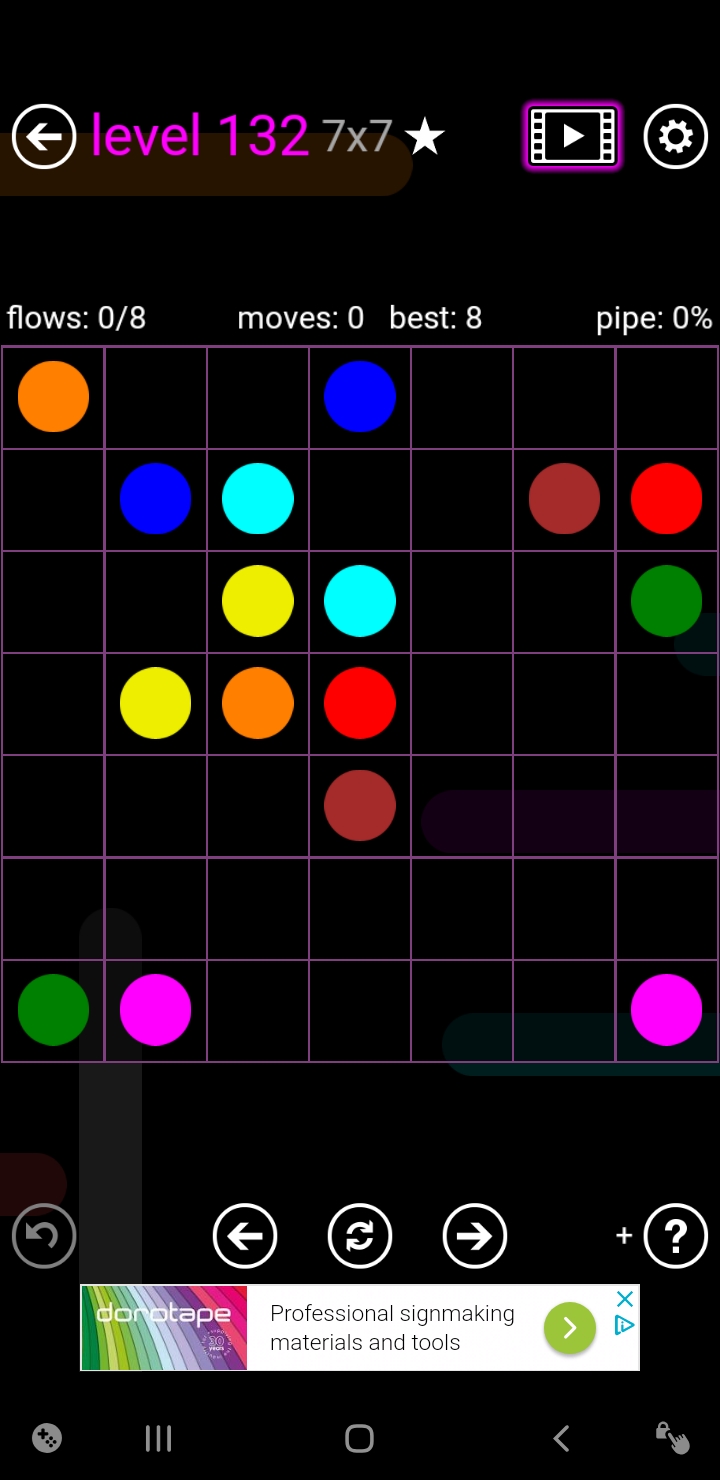Open recent apps from the navigation bar

pyautogui.click(x=158, y=1439)
